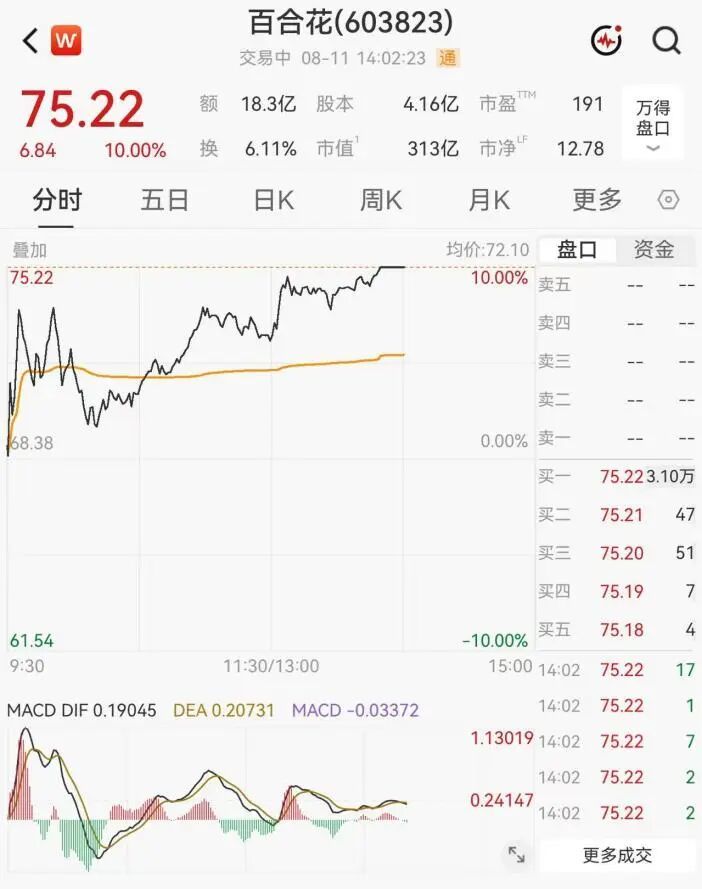Select the 分时 chart tab
This screenshot has height=889, width=702.
point(57,200)
